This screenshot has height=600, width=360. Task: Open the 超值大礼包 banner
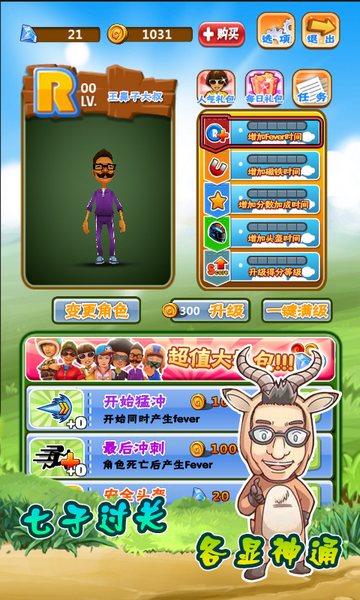180,359
